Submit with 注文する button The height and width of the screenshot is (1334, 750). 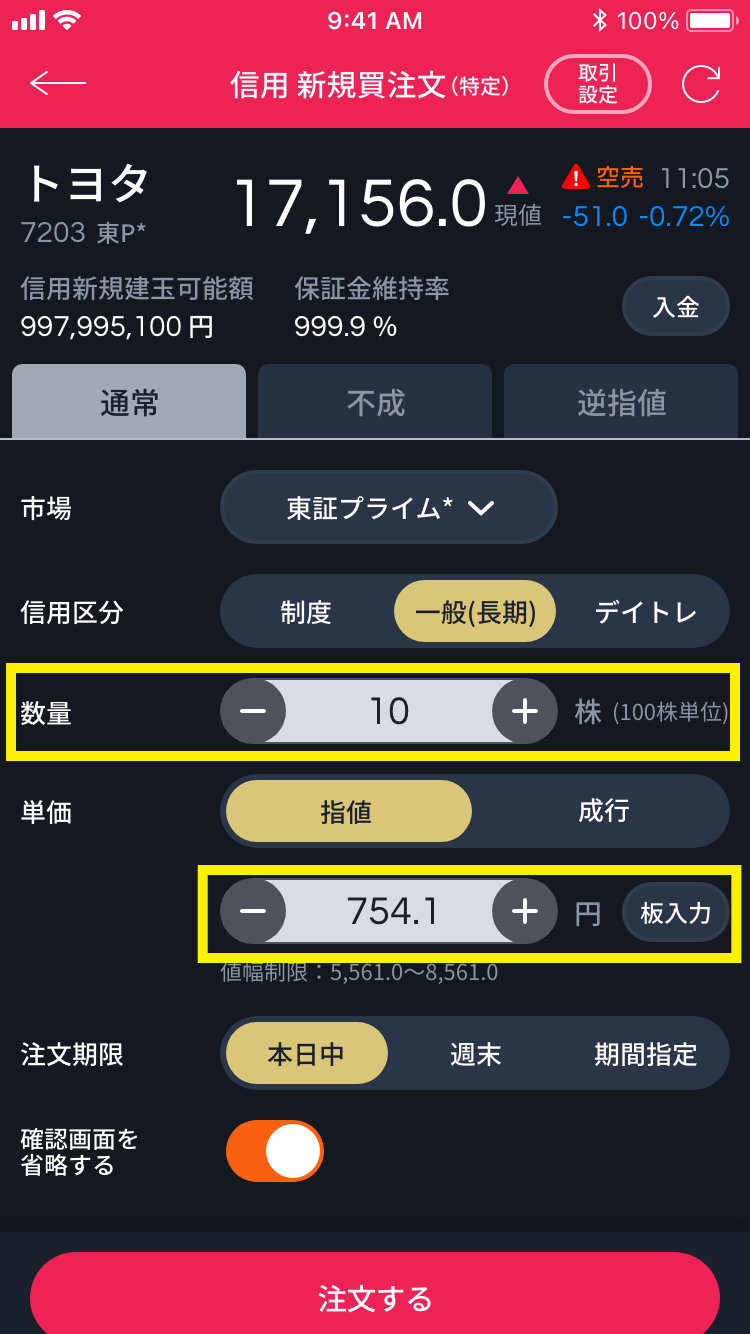[375, 1298]
